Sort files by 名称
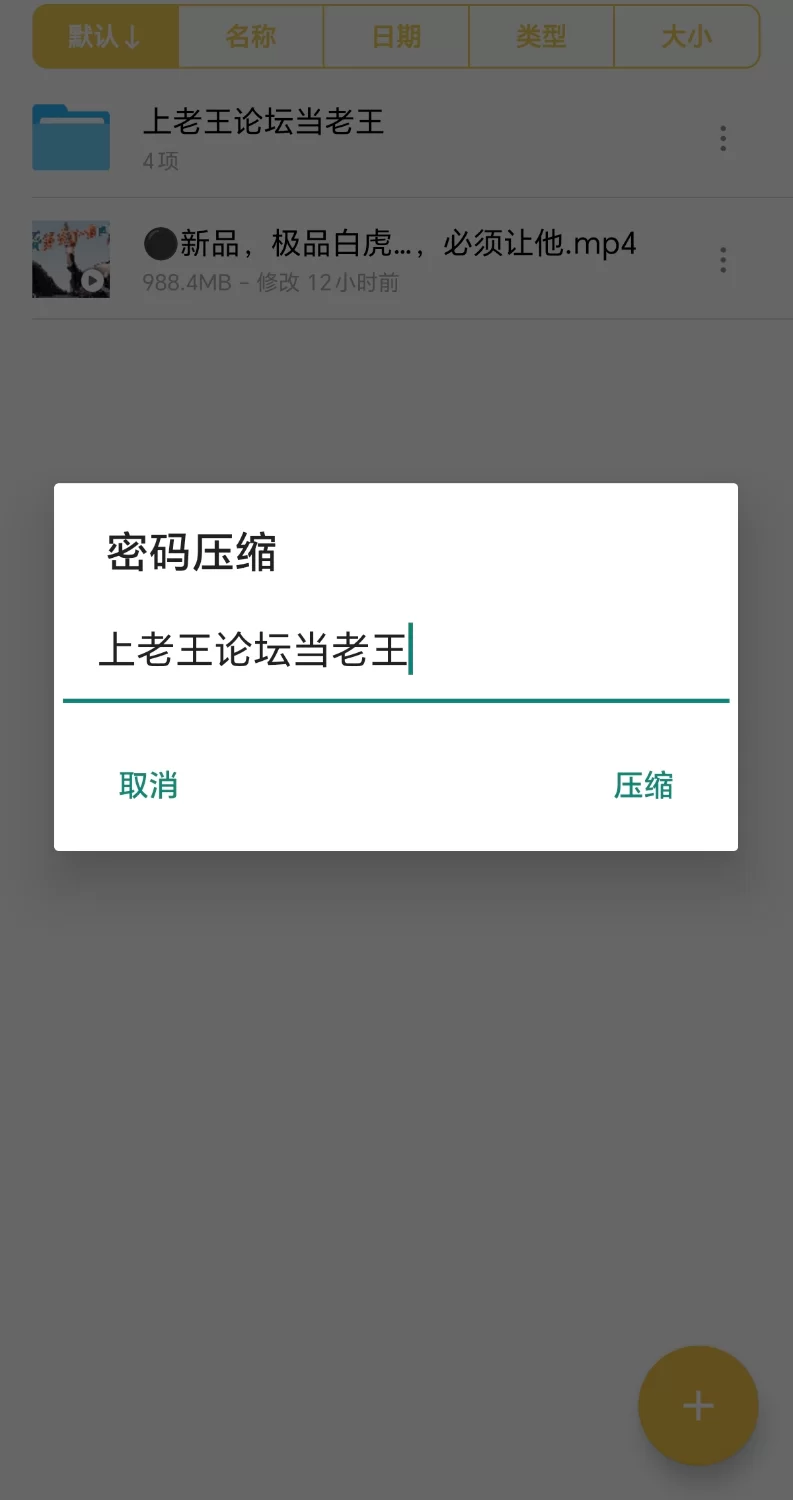This screenshot has width=793, height=1500. click(251, 37)
